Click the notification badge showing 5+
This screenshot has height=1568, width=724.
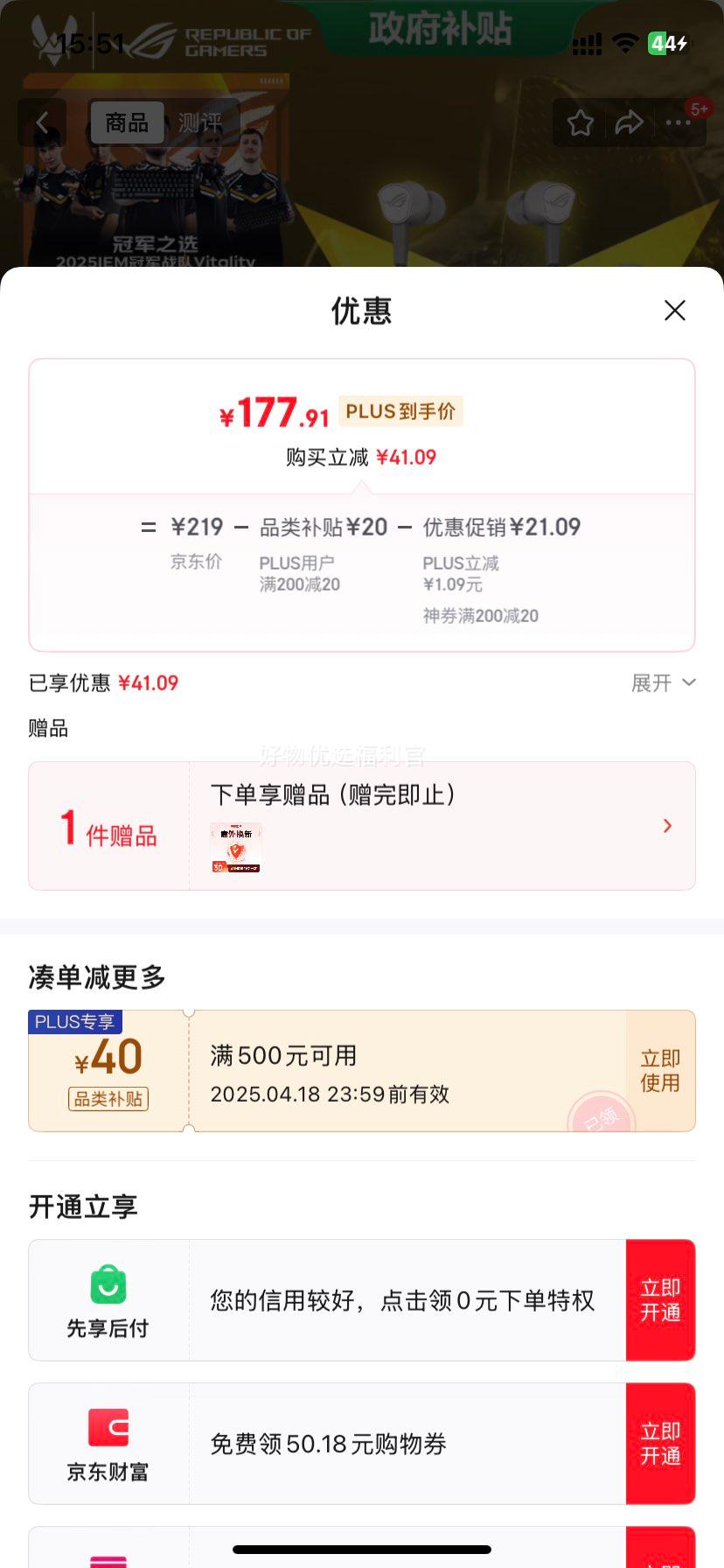tap(698, 108)
